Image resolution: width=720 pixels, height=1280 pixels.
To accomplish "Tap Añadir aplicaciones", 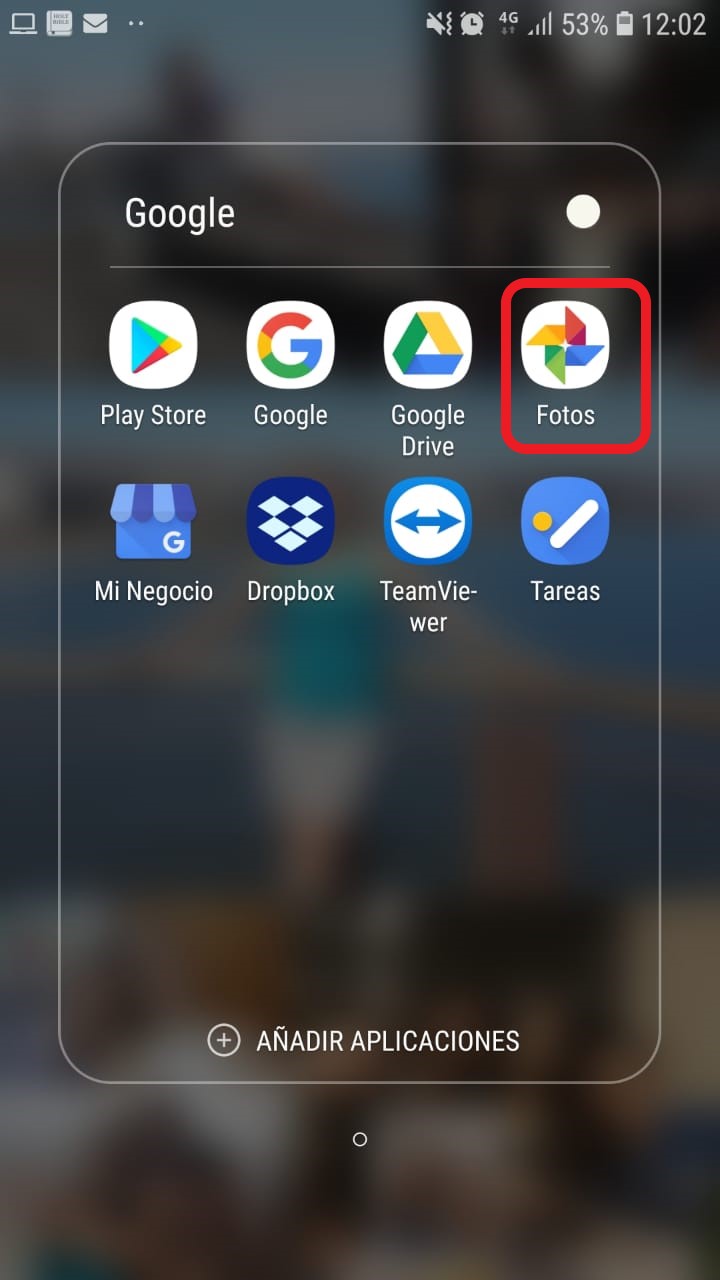I will tap(363, 1040).
